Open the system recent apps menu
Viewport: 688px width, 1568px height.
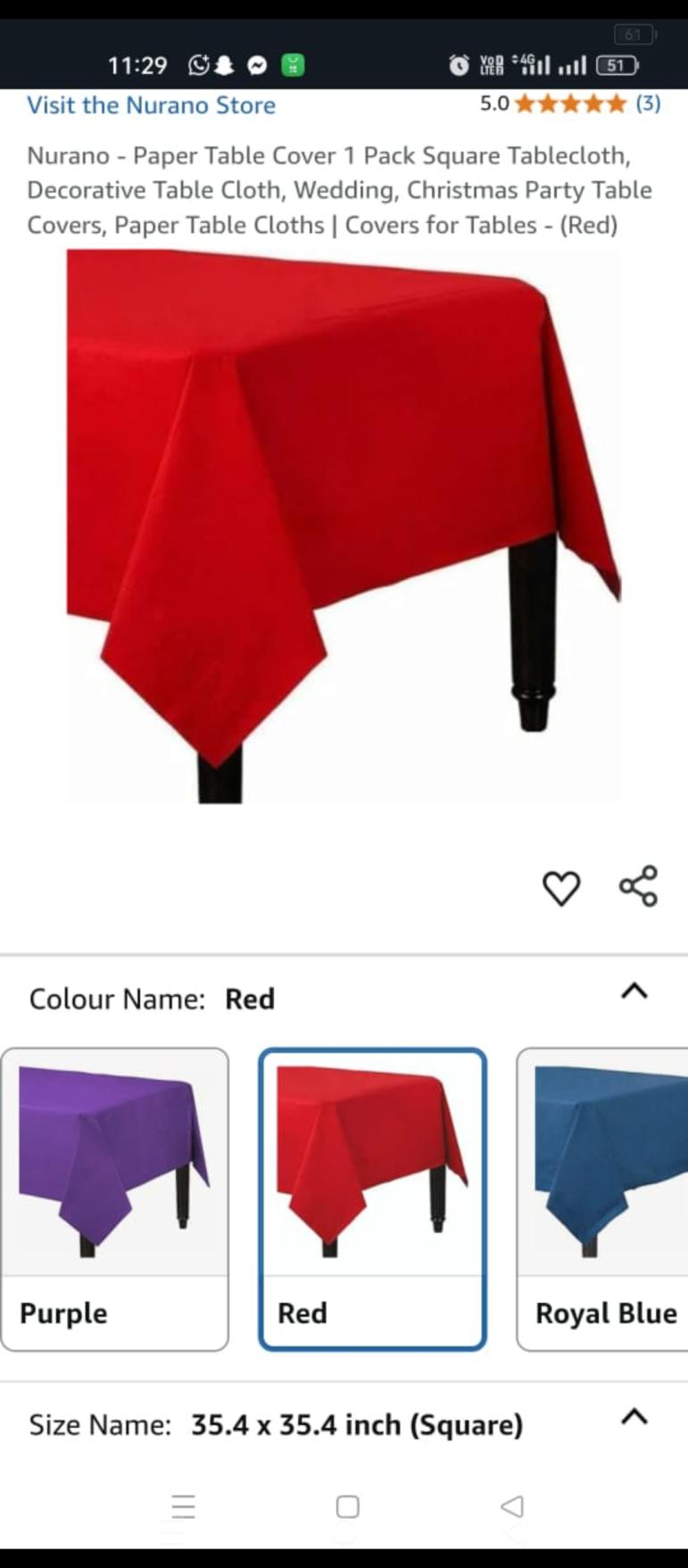pos(183,1507)
